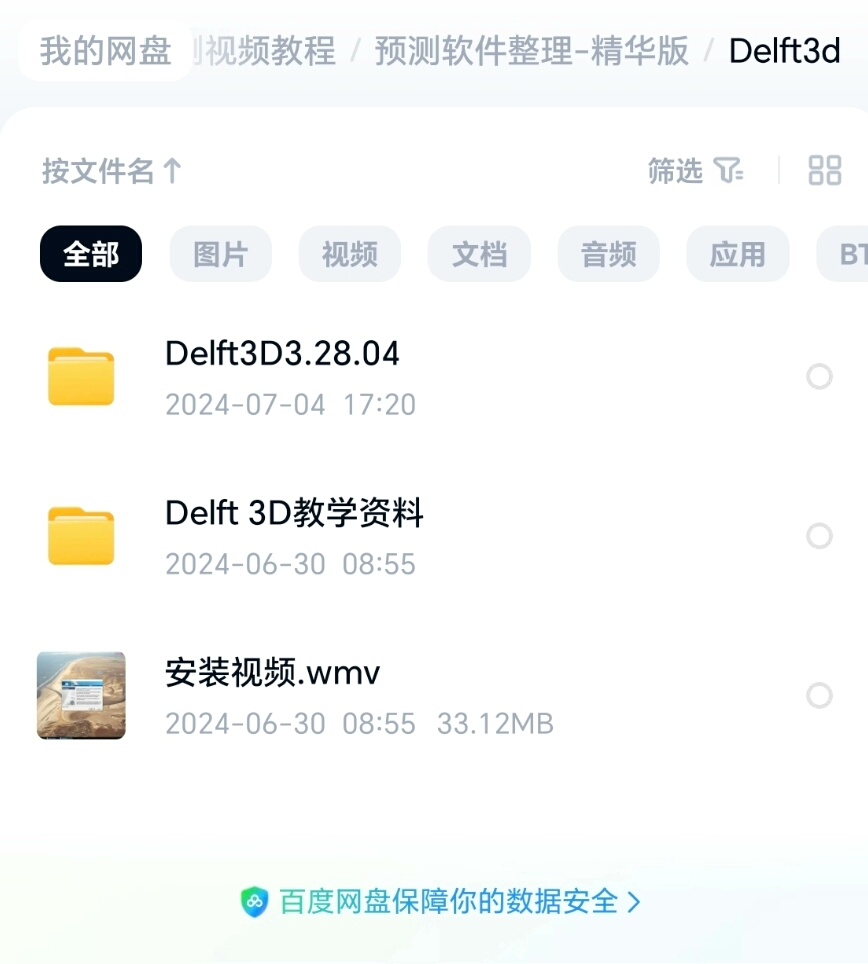
Task: Open the Delft3D3.28.04 folder
Action: (282, 353)
